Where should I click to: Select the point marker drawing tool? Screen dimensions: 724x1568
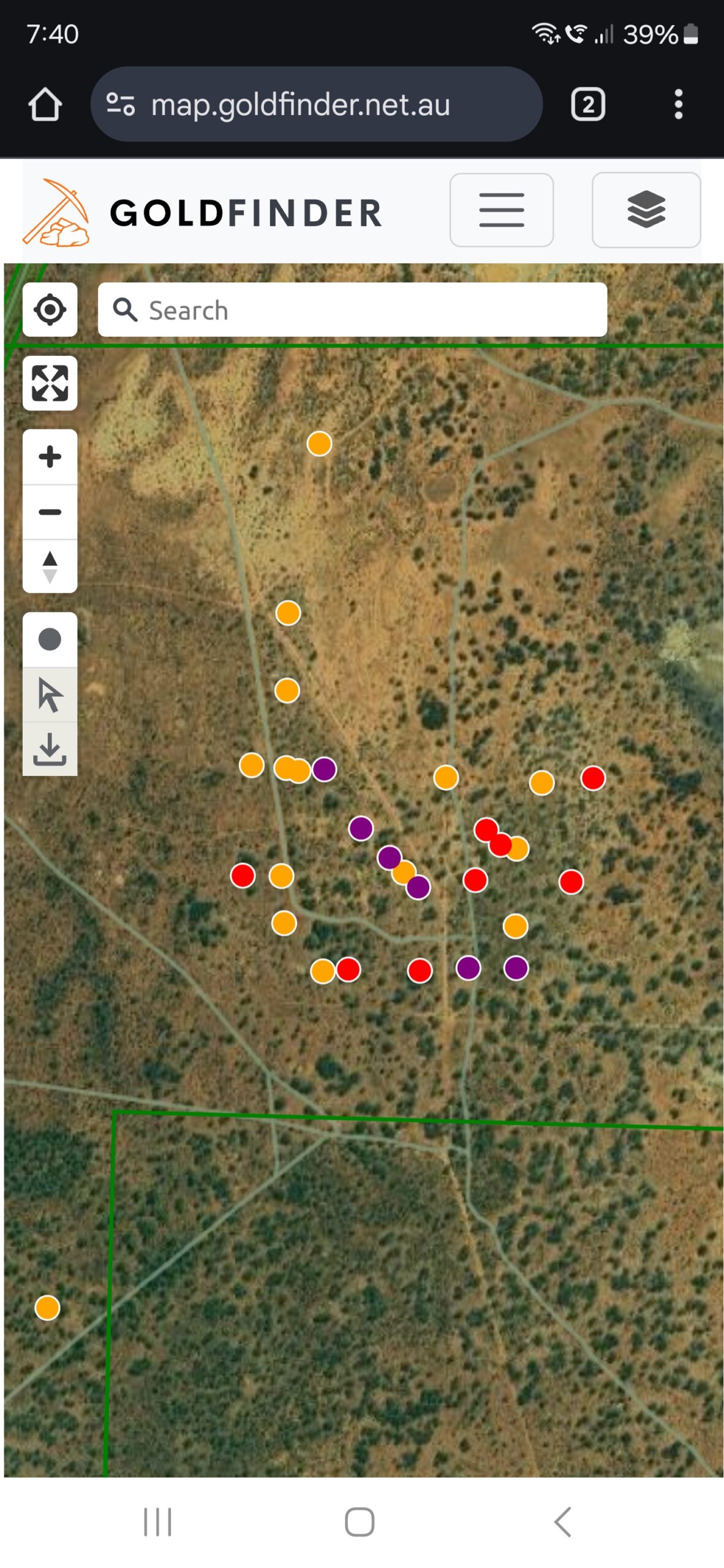point(50,639)
